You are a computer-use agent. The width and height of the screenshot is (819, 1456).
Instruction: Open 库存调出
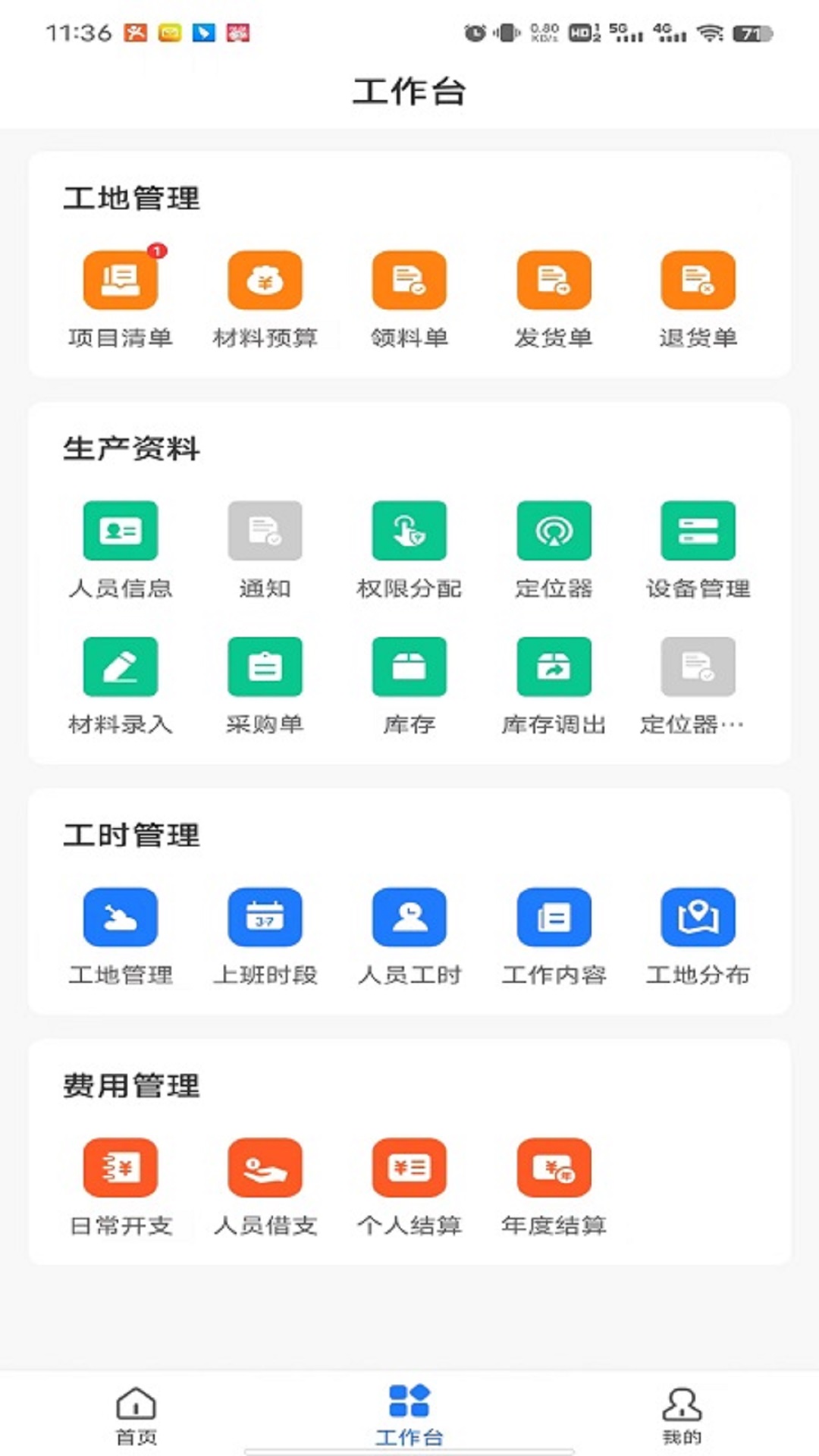[554, 667]
